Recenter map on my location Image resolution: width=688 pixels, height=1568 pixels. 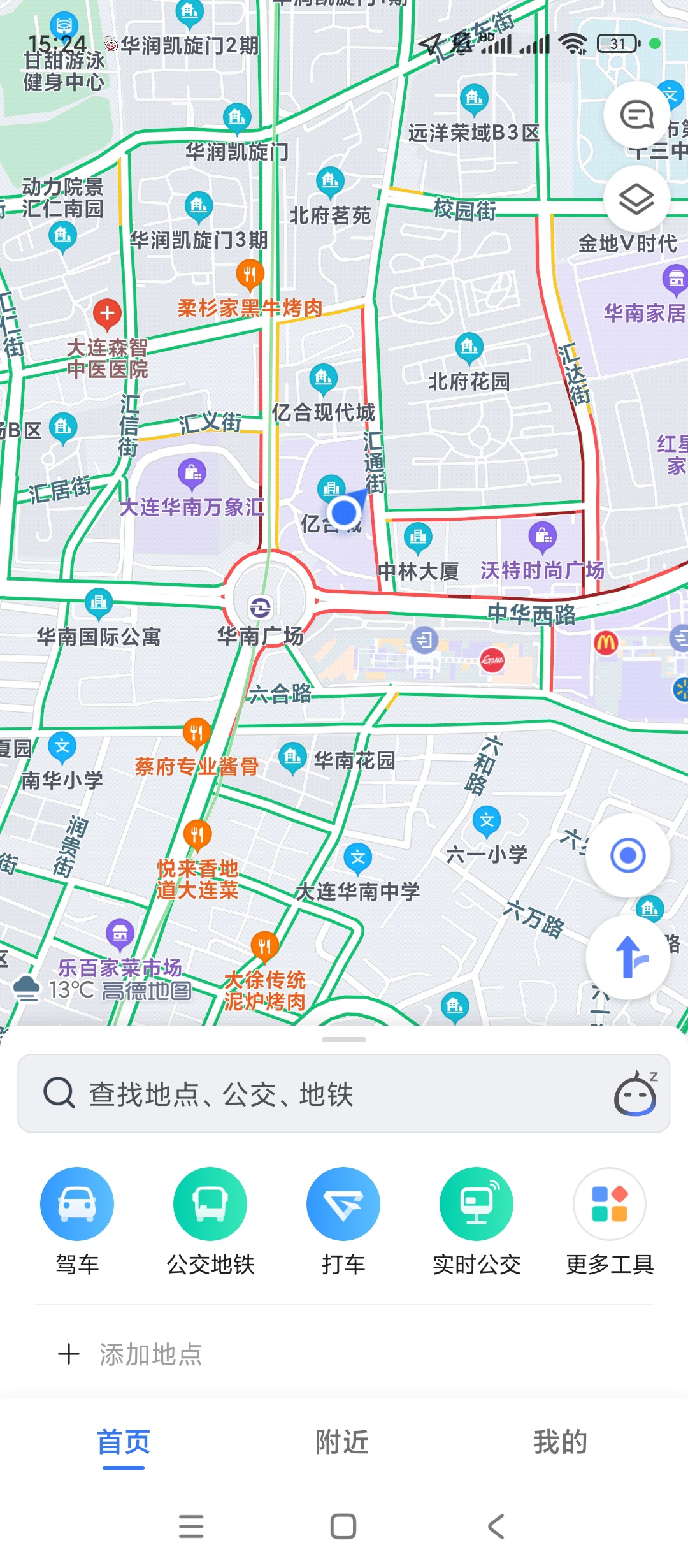coord(627,855)
